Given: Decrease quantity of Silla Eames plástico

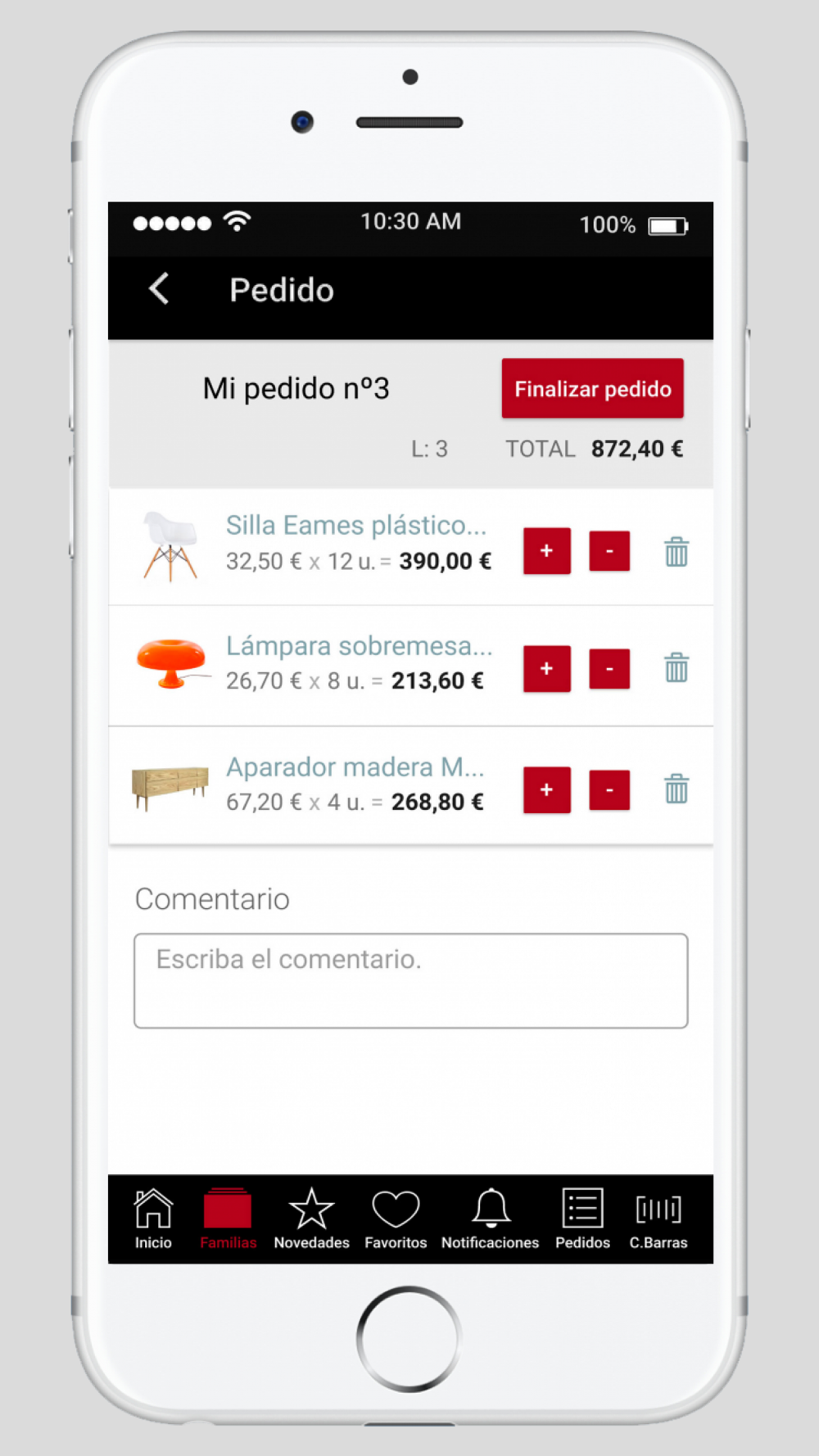Looking at the screenshot, I should pyautogui.click(x=609, y=551).
